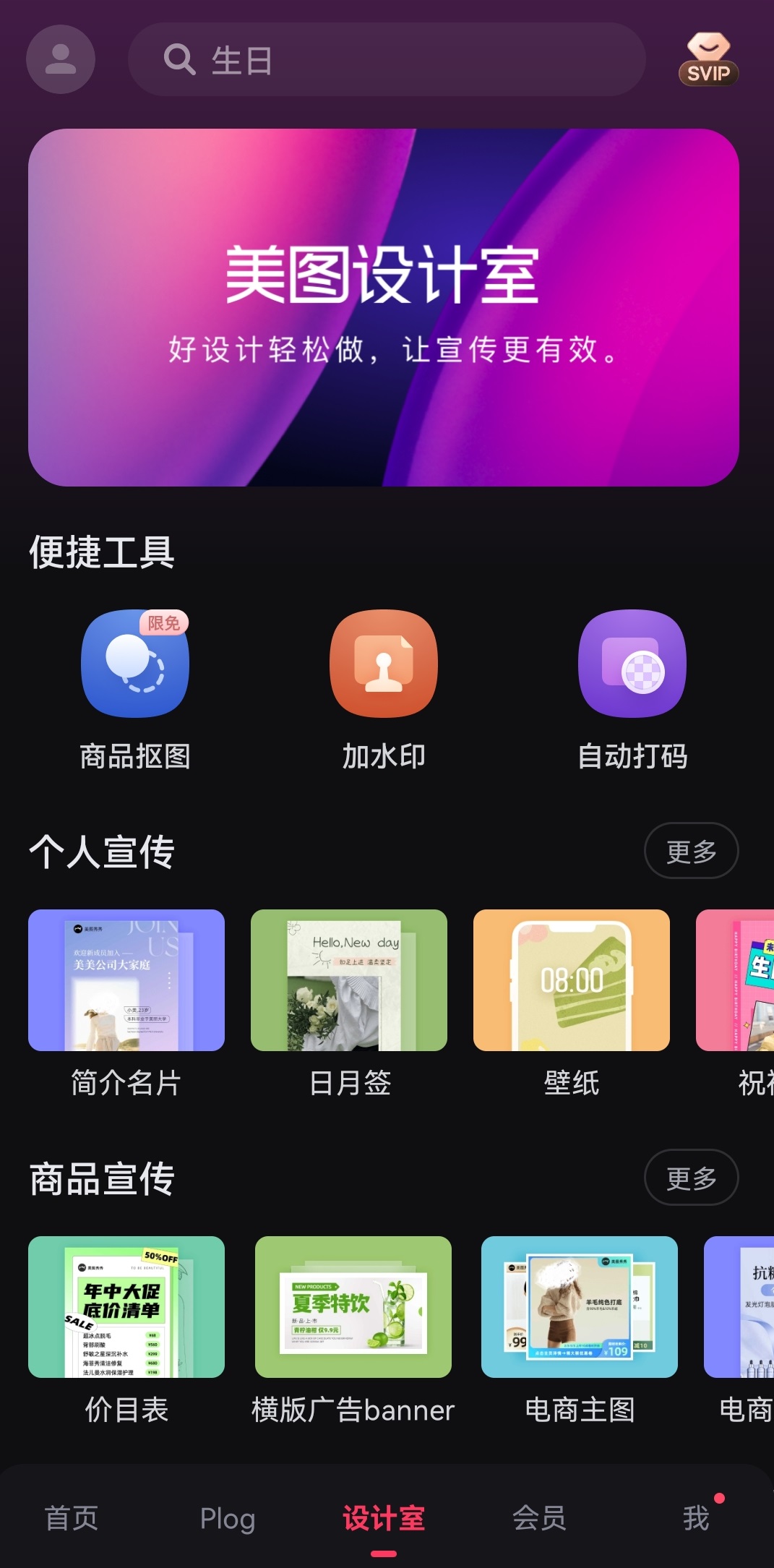Launch the 商品抠图 tool

click(x=135, y=664)
